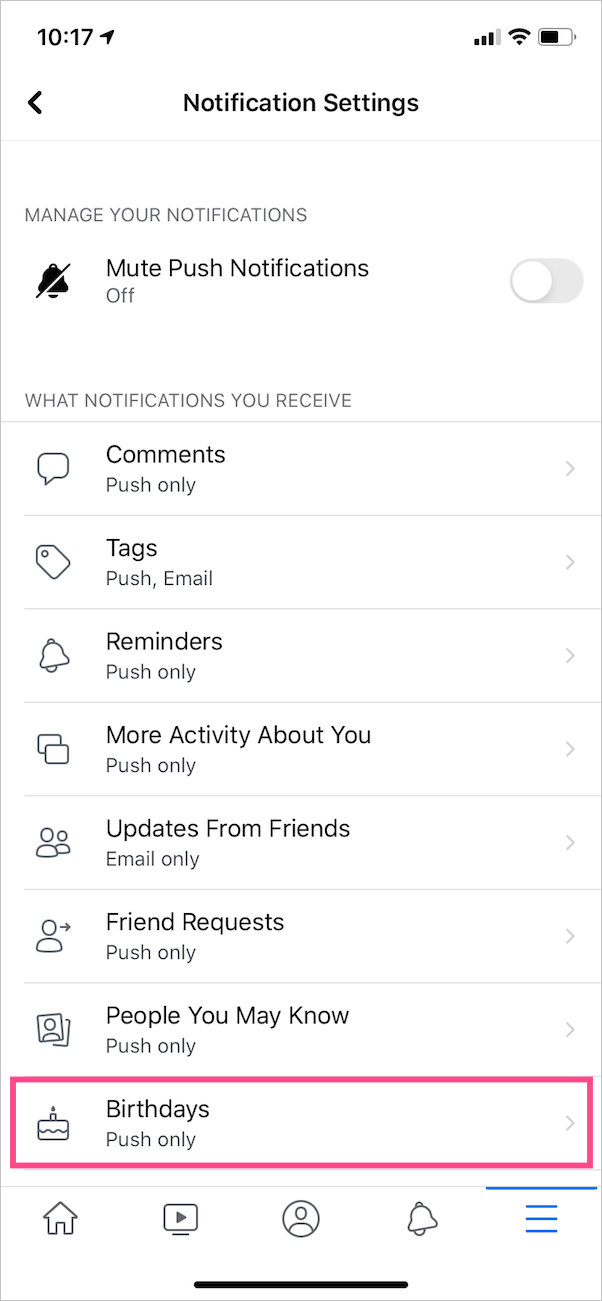Open the Notifications bell tab
The image size is (602, 1301).
(x=422, y=1218)
